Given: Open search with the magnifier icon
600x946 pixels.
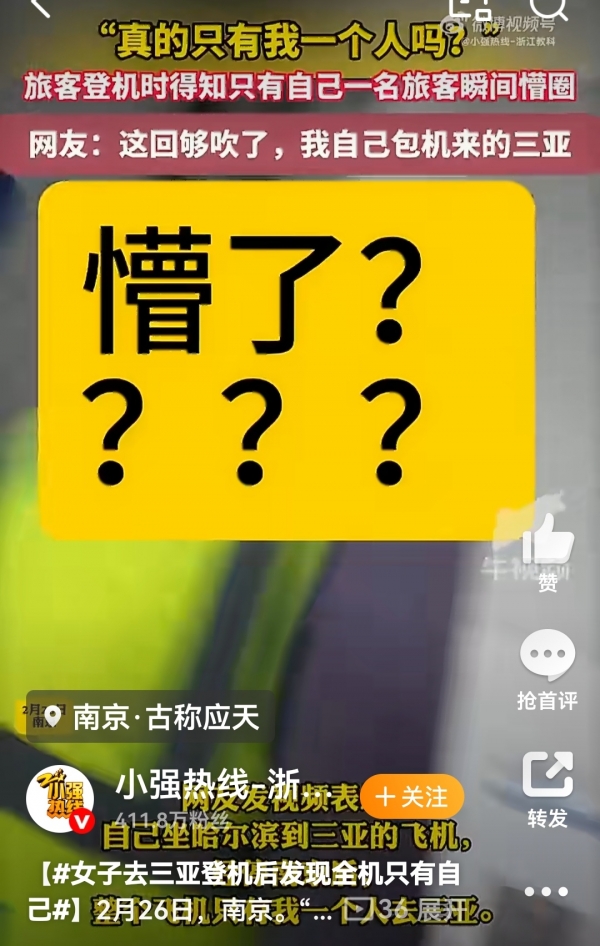Looking at the screenshot, I should coord(554,10).
